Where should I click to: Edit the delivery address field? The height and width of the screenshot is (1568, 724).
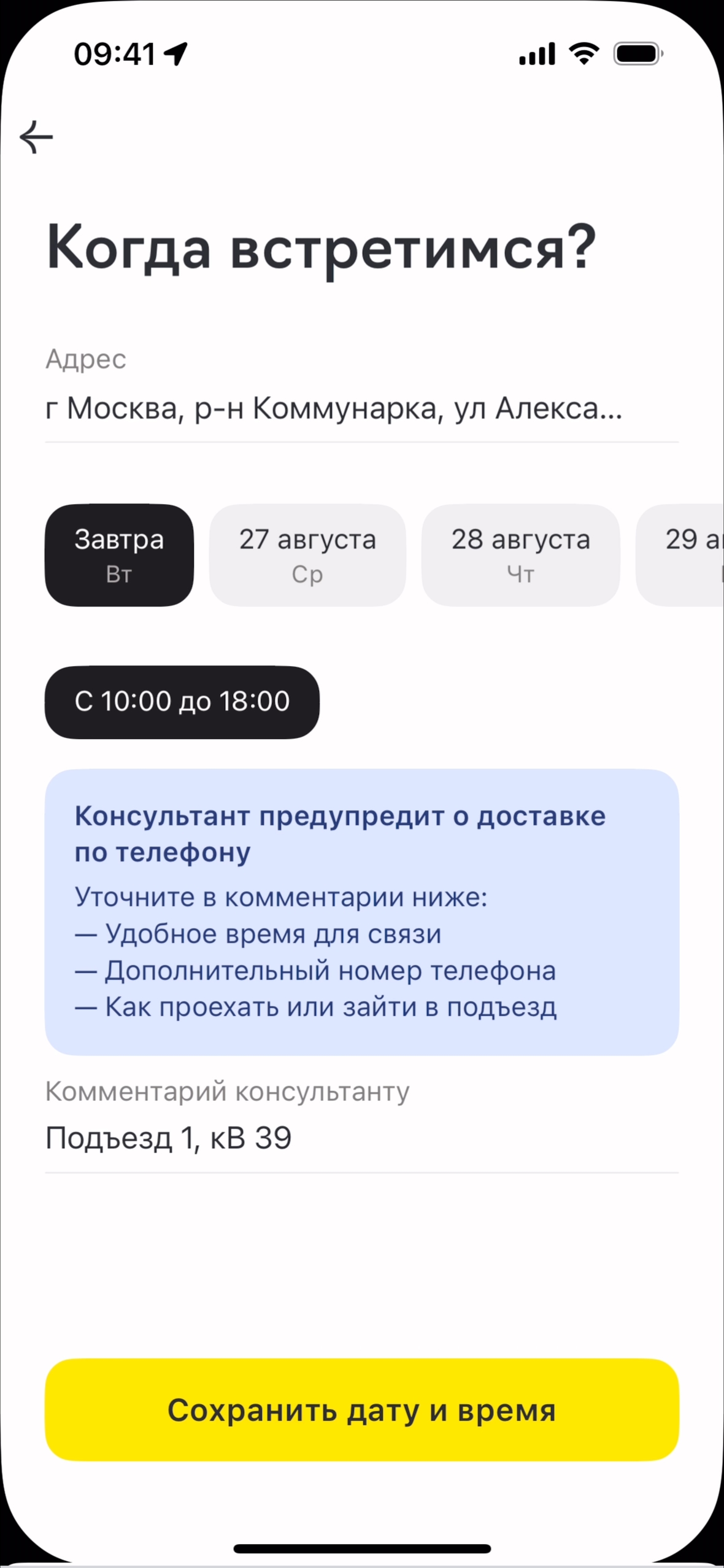click(334, 408)
